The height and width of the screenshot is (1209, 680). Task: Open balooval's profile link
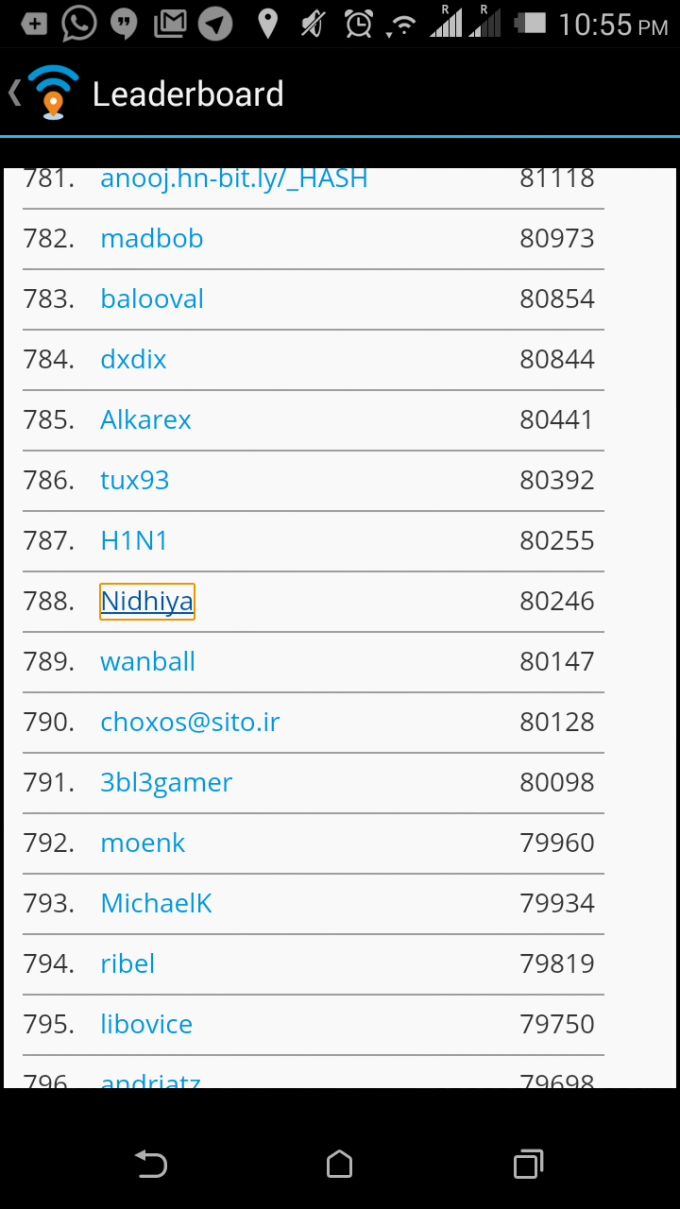[x=152, y=299]
